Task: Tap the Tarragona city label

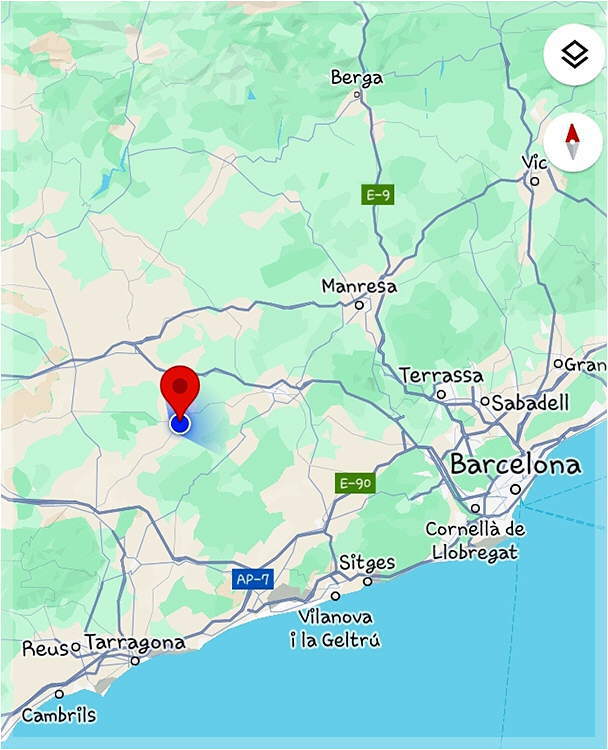Action: [135, 643]
